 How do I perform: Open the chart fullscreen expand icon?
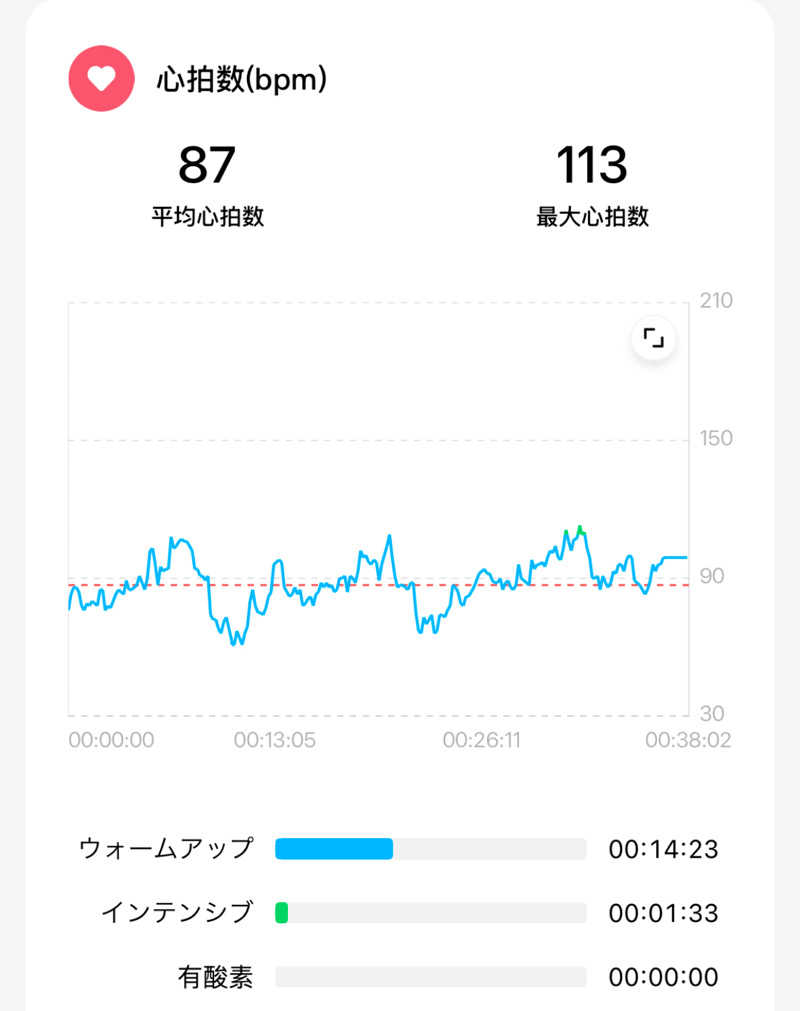pyautogui.click(x=655, y=340)
